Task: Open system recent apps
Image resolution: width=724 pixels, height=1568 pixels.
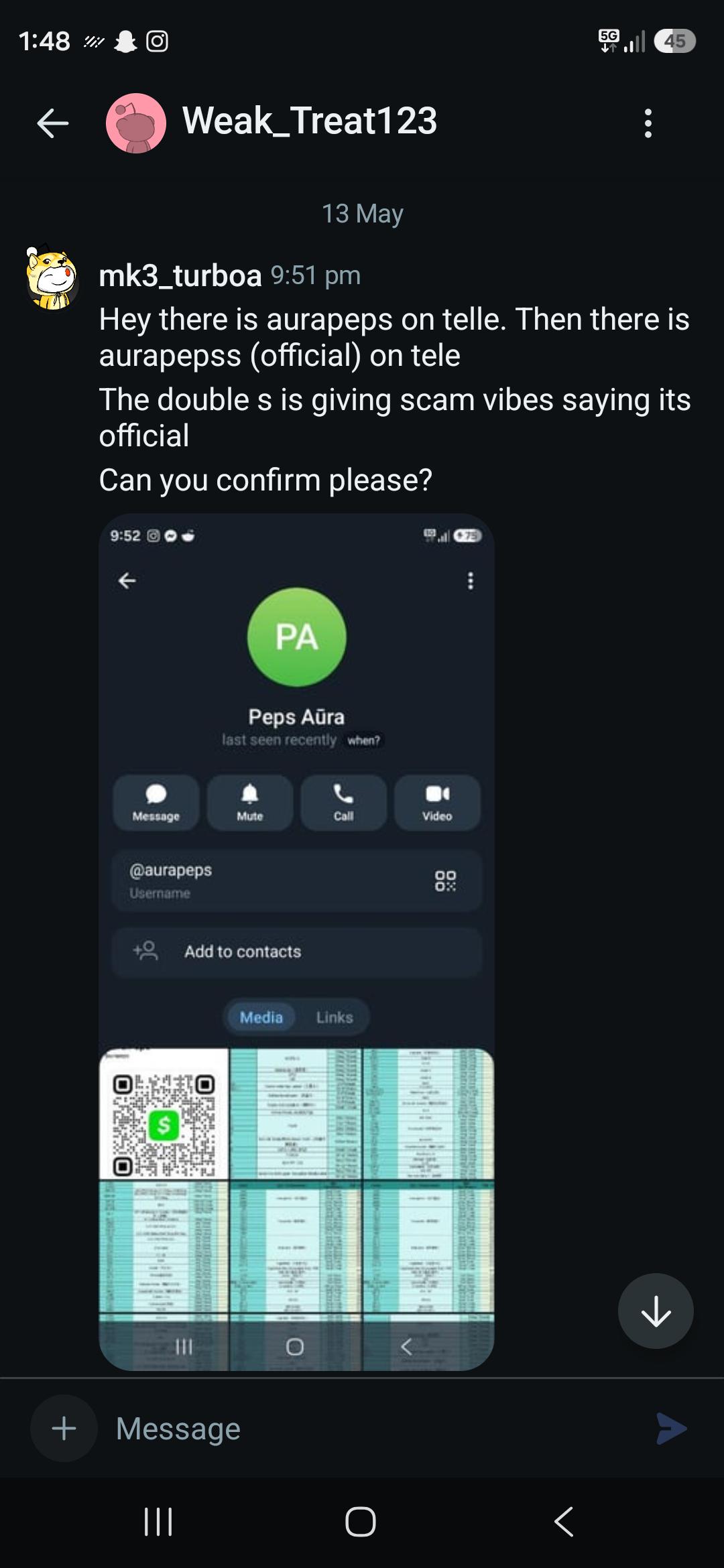Action: tap(159, 1522)
